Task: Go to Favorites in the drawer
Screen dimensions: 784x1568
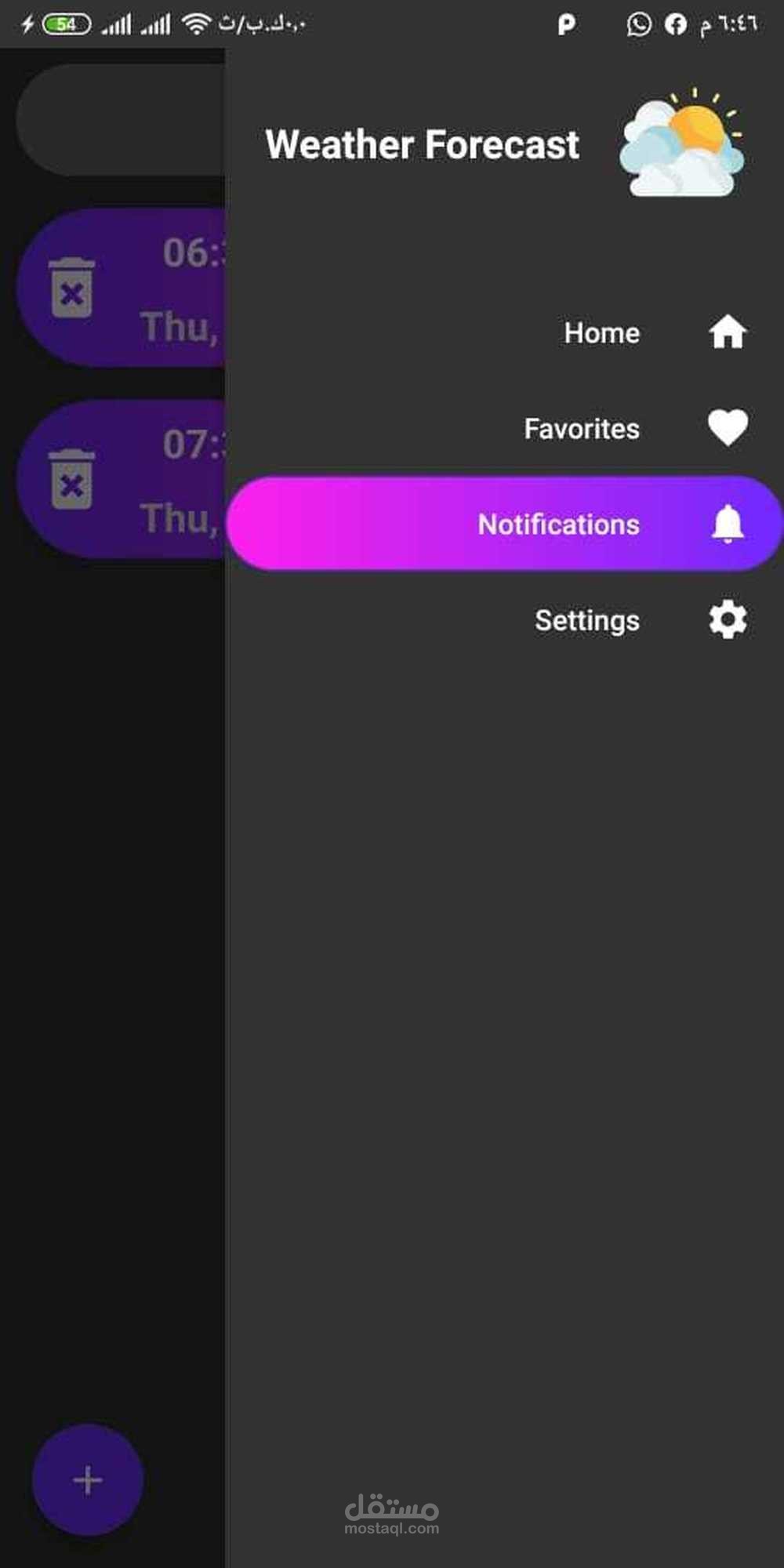Action: pyautogui.click(x=581, y=429)
